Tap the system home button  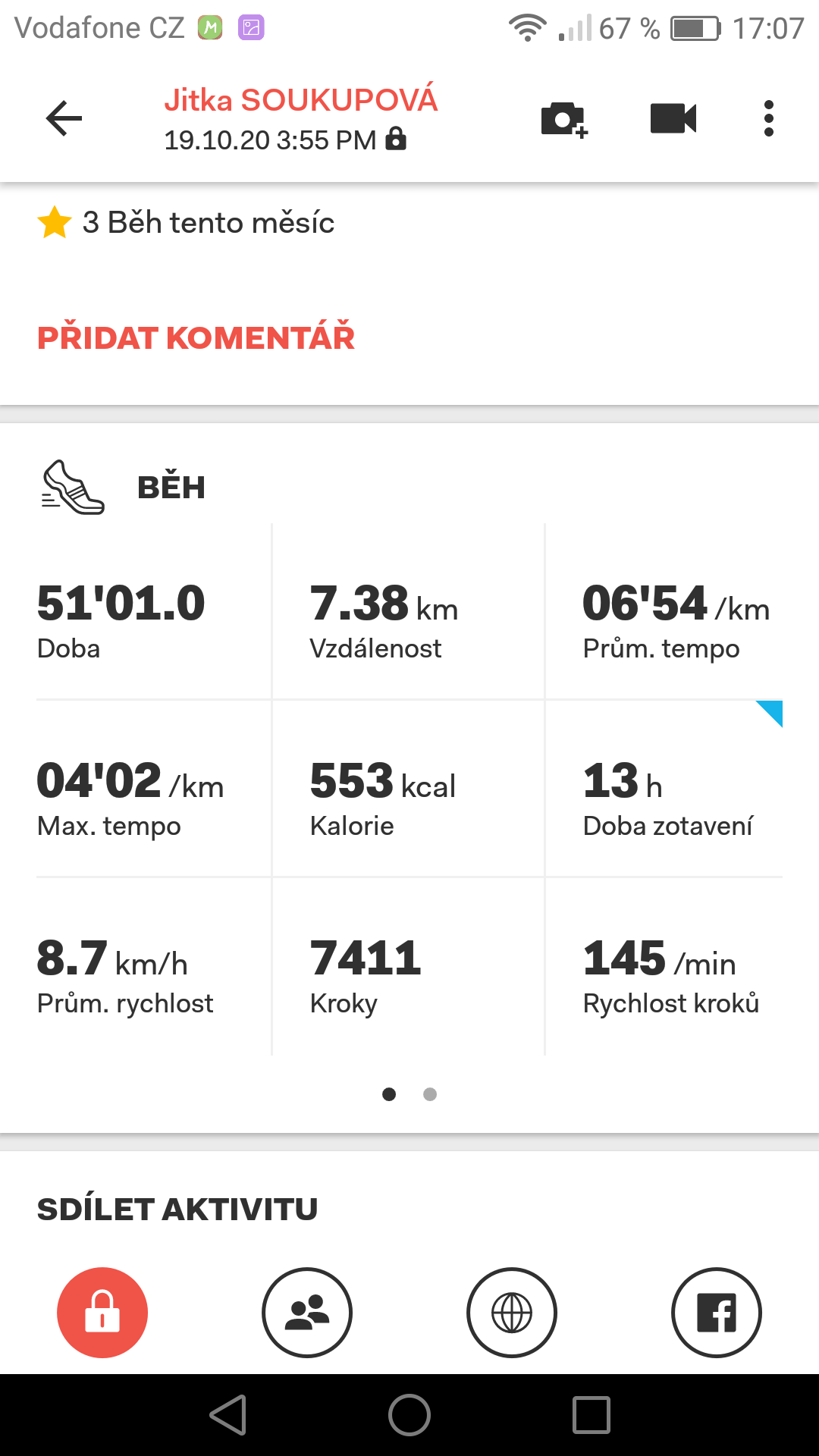[409, 1415]
